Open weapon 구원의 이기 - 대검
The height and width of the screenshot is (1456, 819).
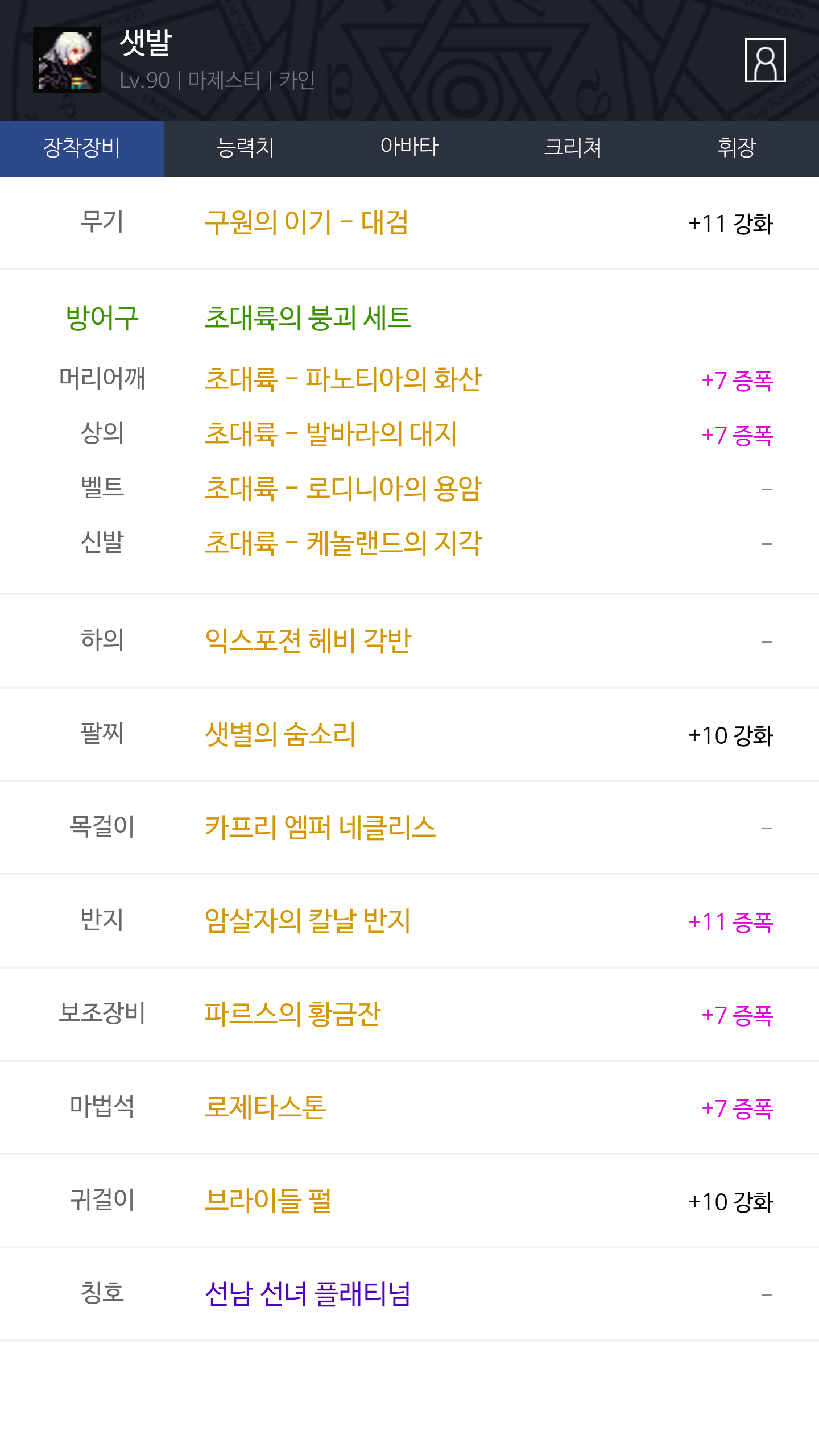307,222
